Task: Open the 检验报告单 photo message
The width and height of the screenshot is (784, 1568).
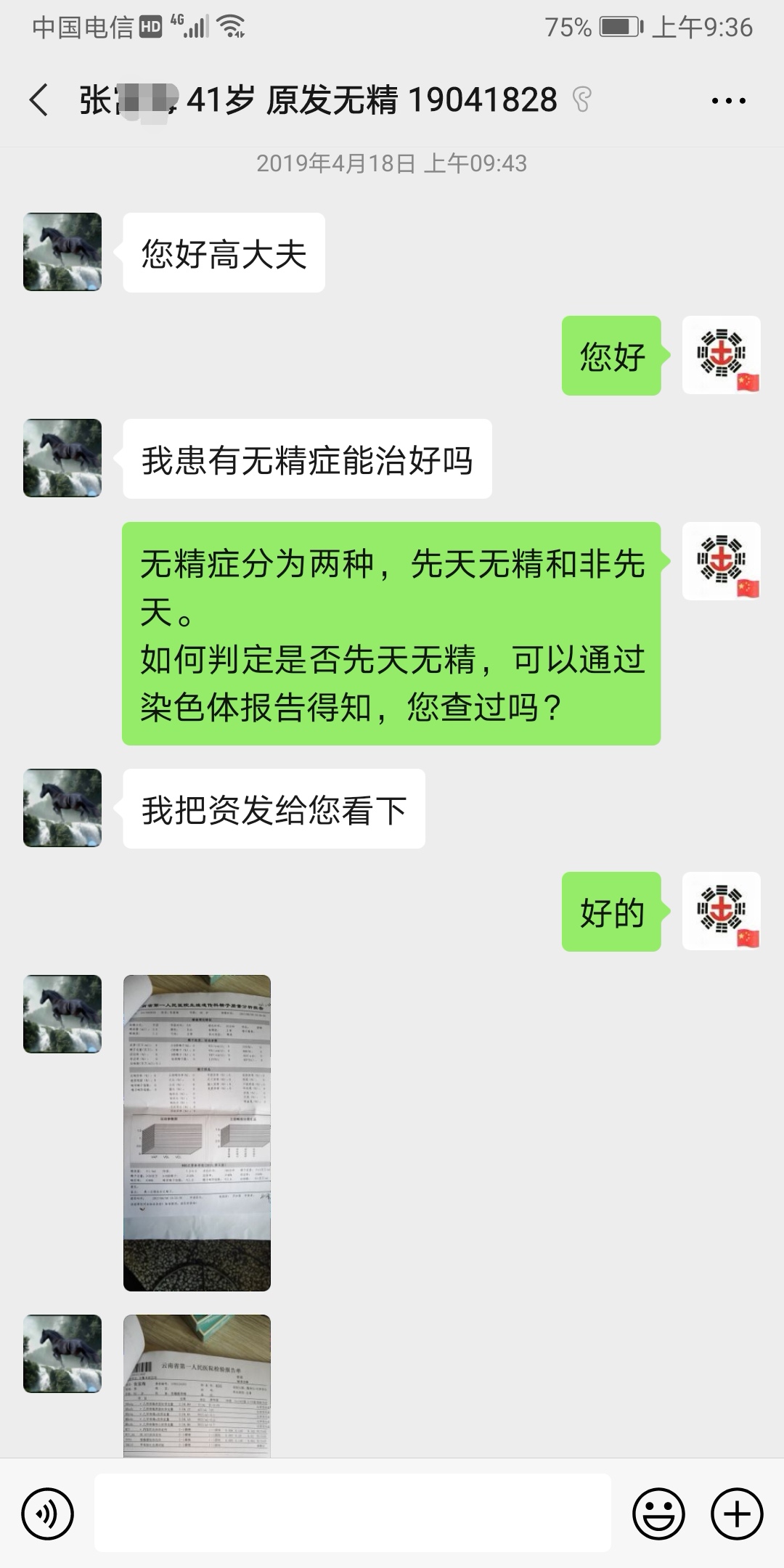Action: pos(197,1385)
